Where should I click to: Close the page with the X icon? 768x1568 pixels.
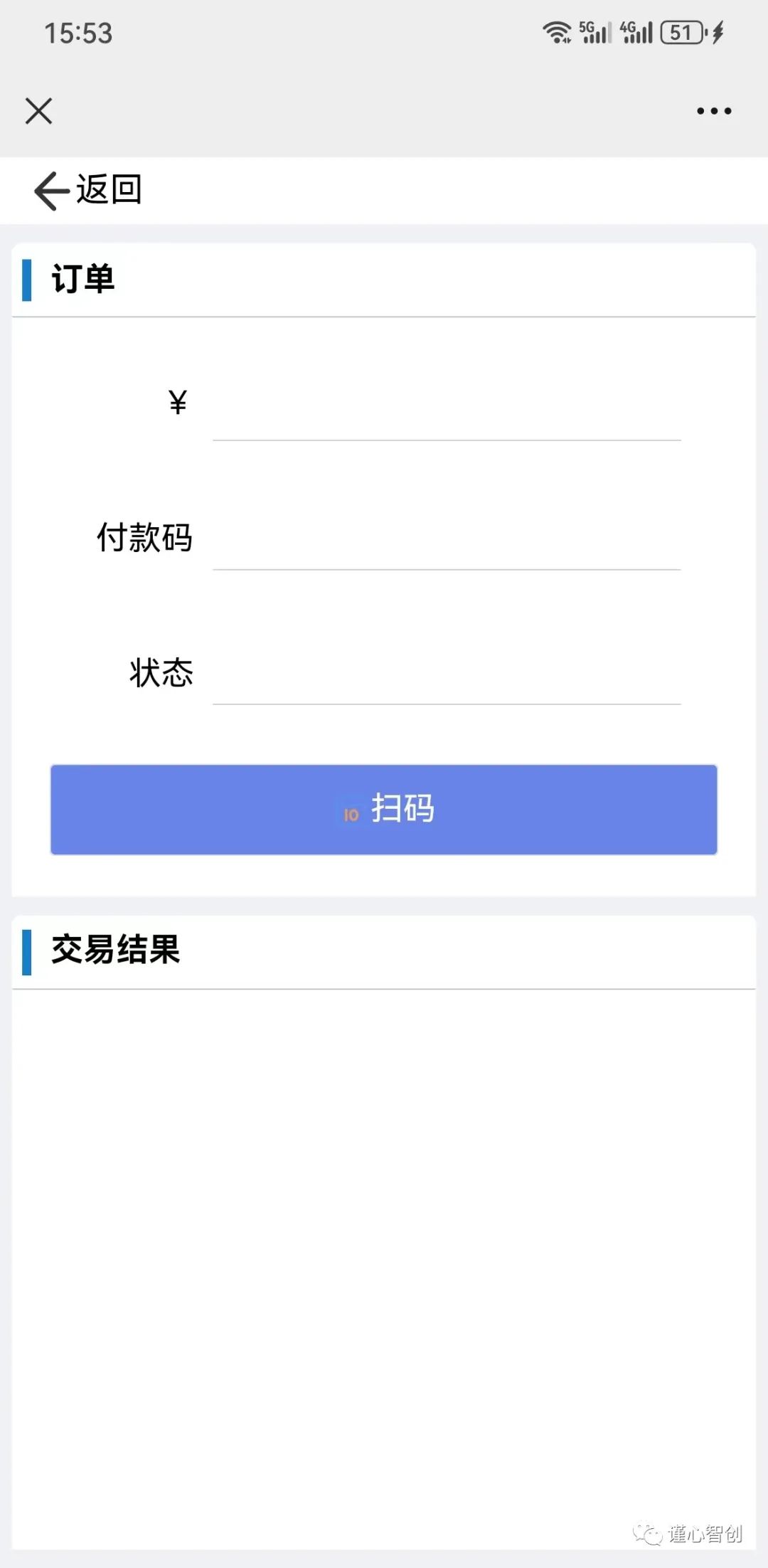pos(38,111)
